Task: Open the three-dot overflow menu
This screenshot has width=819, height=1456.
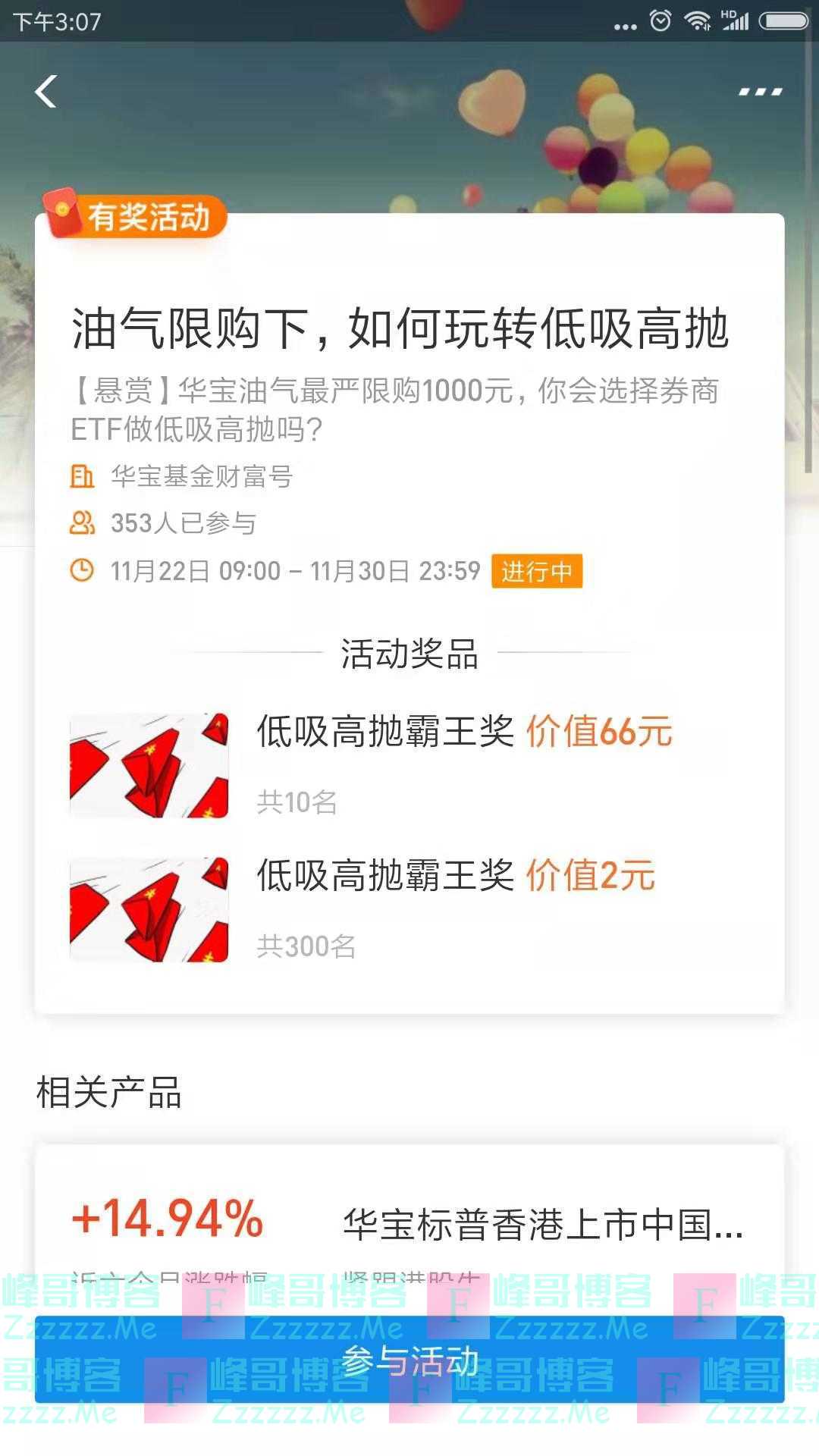Action: click(760, 92)
